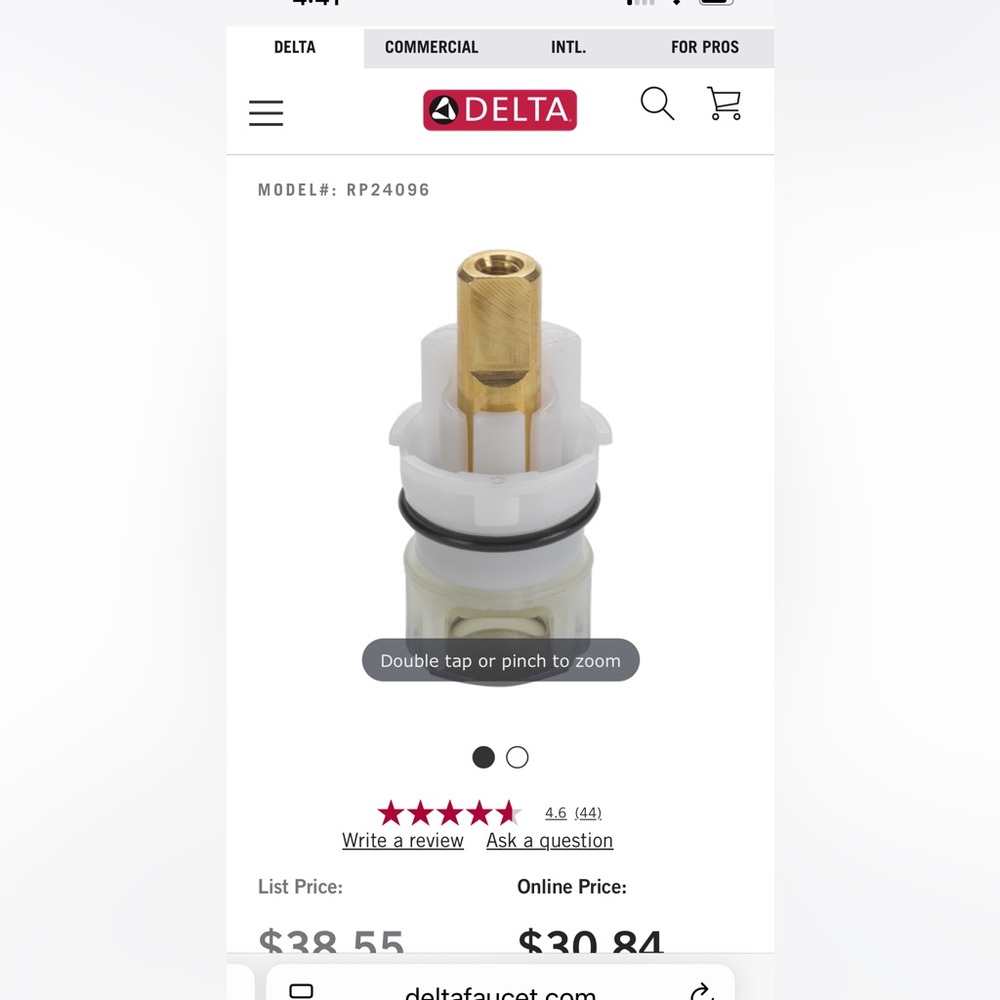This screenshot has width=1000, height=1000.
Task: Select the Delta tab
Action: [x=295, y=47]
